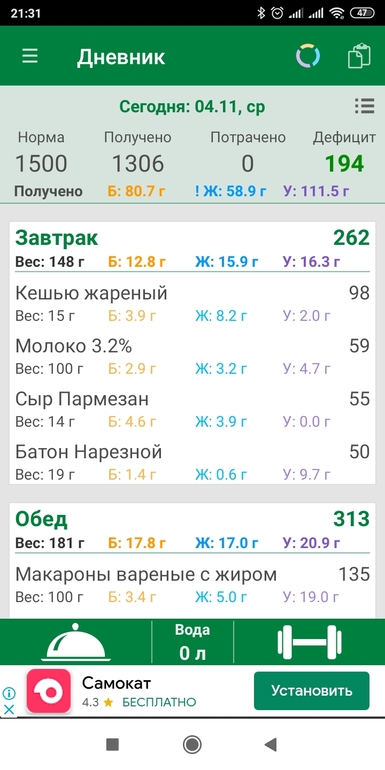Go back using the system back button
The width and height of the screenshot is (385, 770).
tap(271, 744)
